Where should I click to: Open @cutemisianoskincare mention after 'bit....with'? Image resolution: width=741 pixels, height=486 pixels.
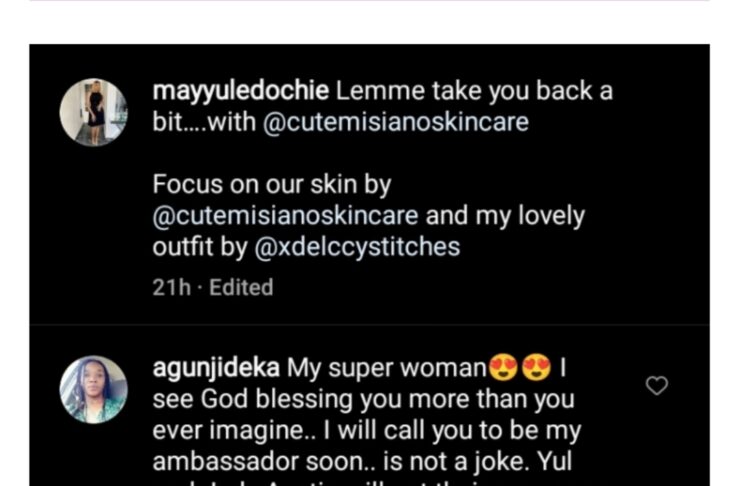396,122
